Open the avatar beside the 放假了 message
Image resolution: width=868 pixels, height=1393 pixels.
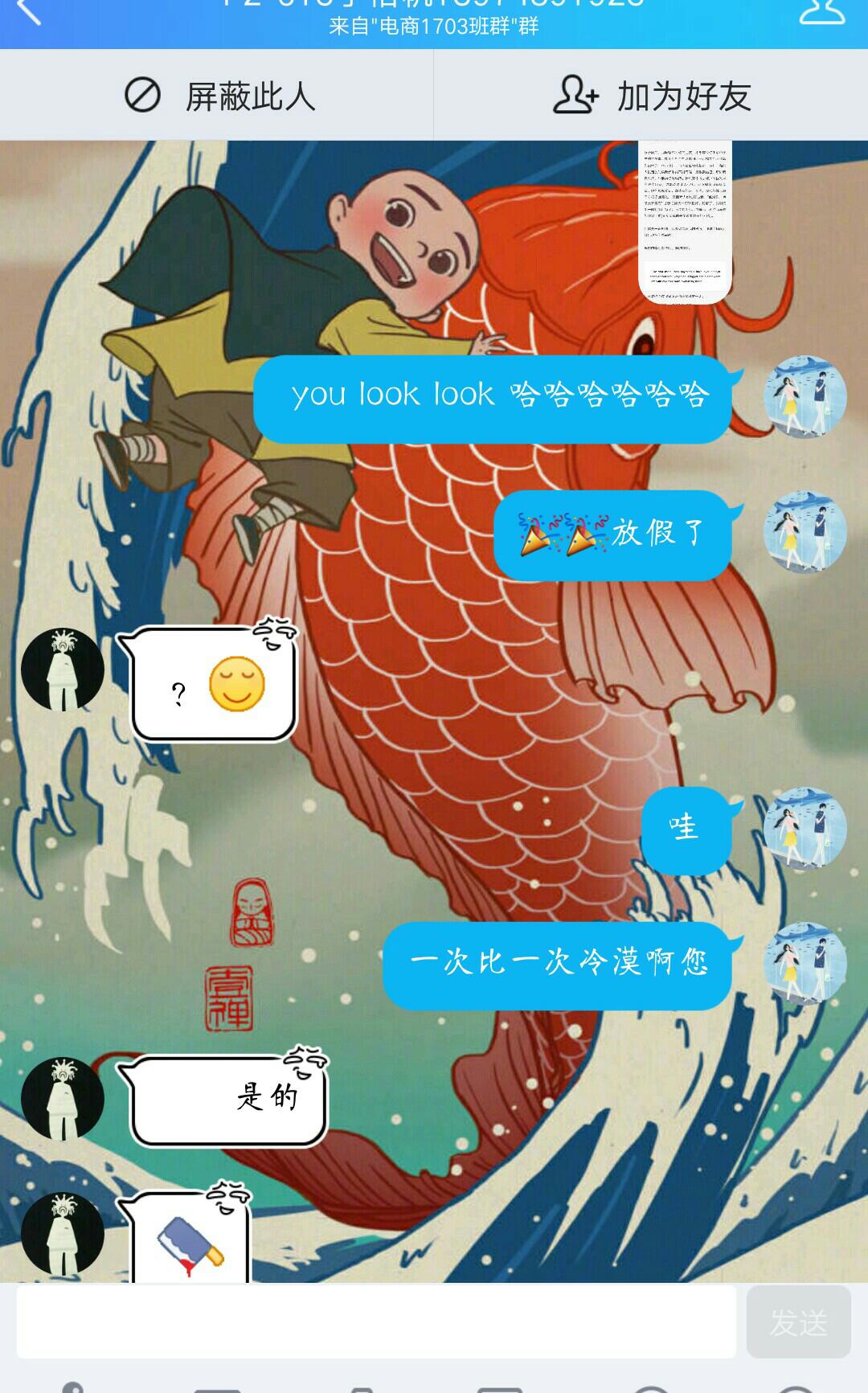[805, 532]
